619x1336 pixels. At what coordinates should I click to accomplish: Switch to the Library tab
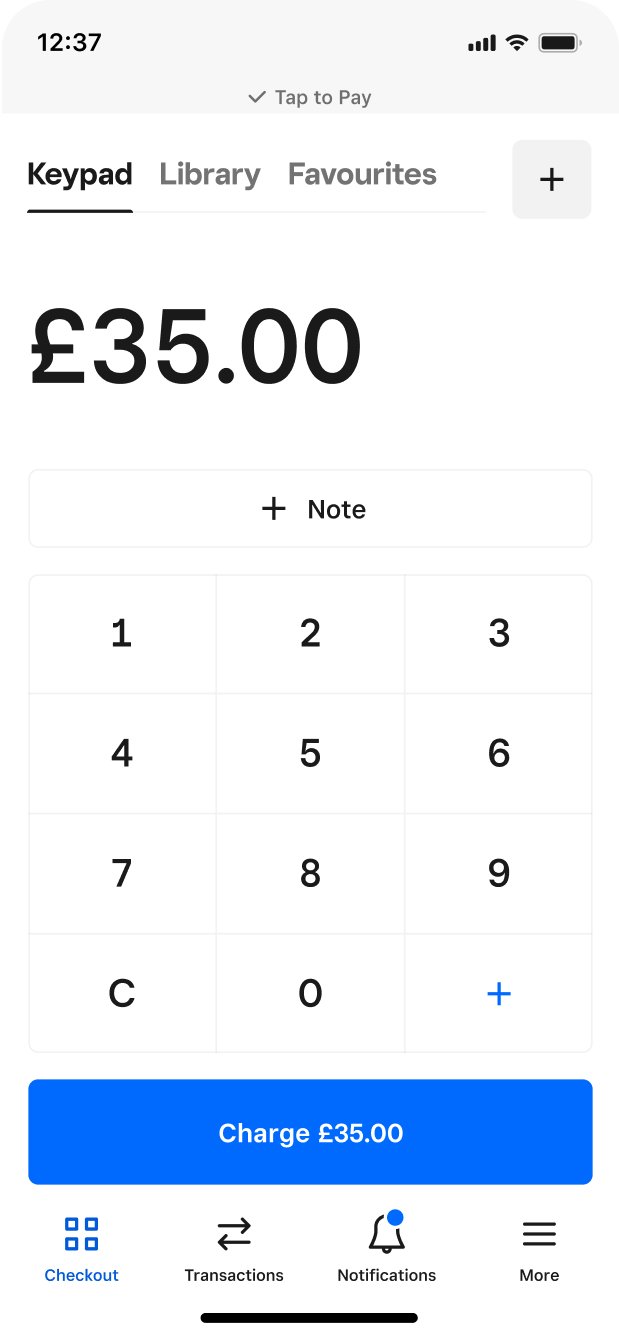pyautogui.click(x=210, y=175)
